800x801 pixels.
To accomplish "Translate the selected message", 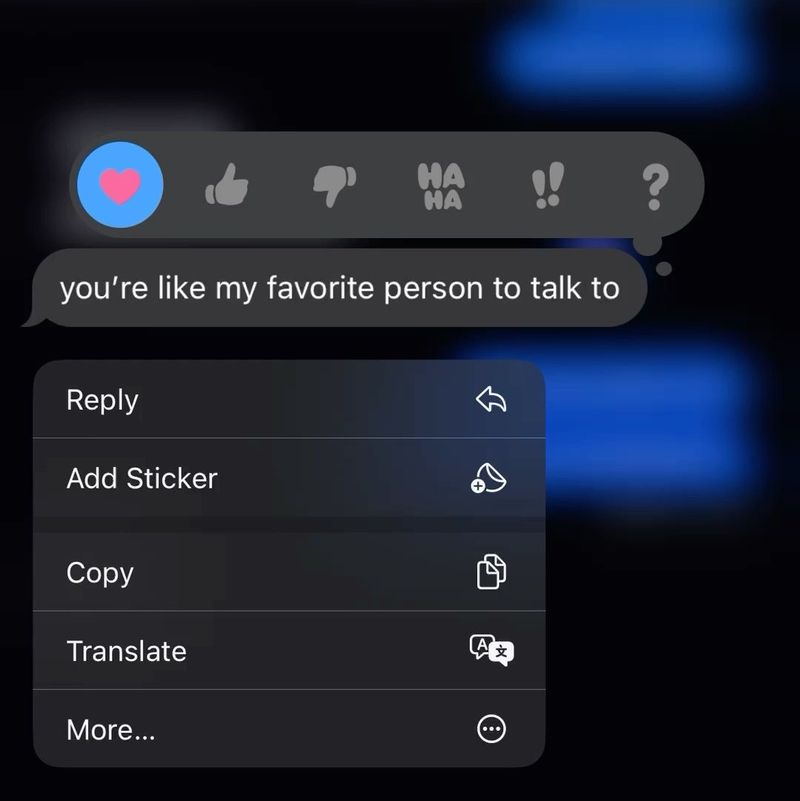I will [x=288, y=651].
